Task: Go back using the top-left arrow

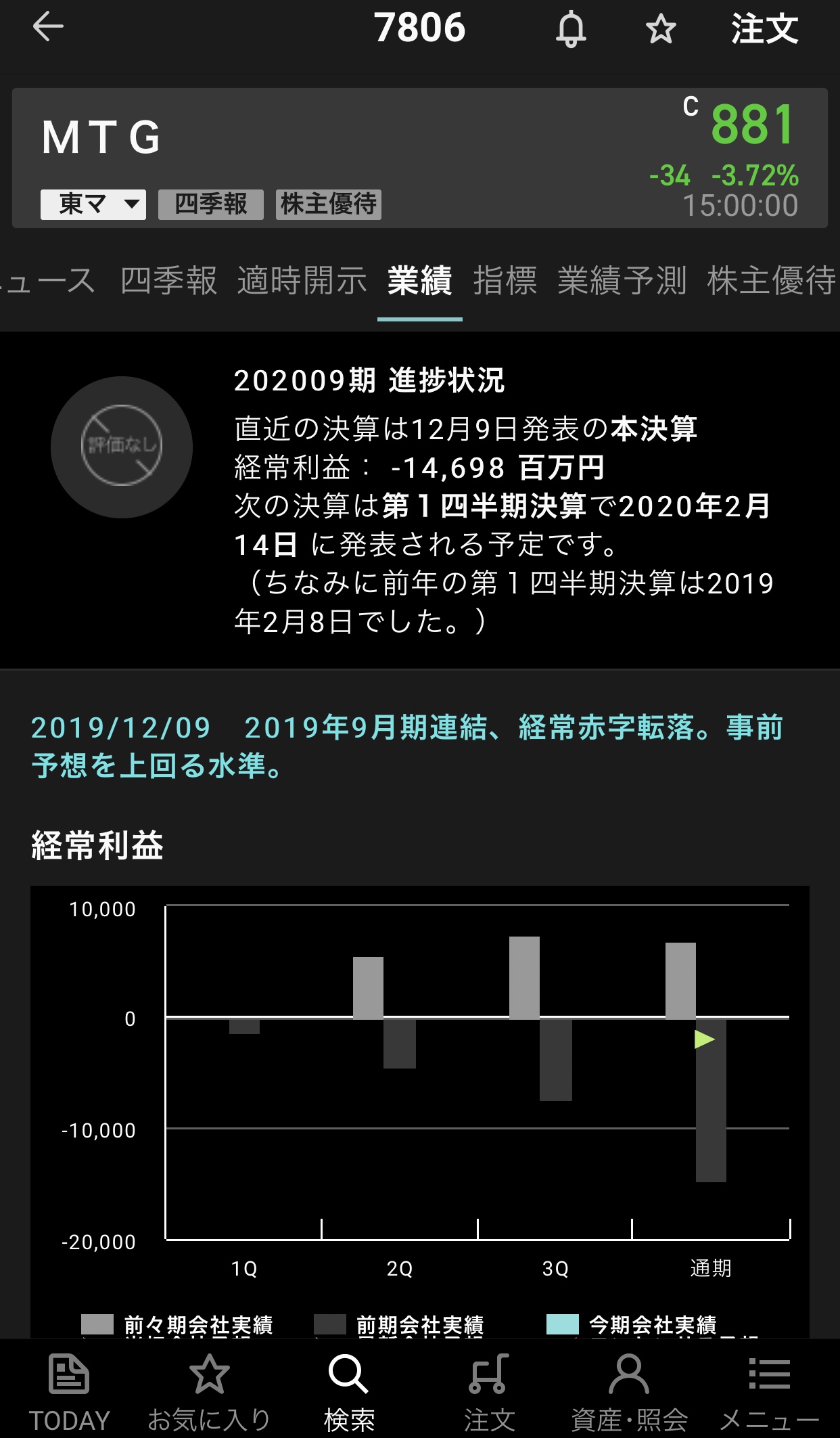Action: [48, 28]
